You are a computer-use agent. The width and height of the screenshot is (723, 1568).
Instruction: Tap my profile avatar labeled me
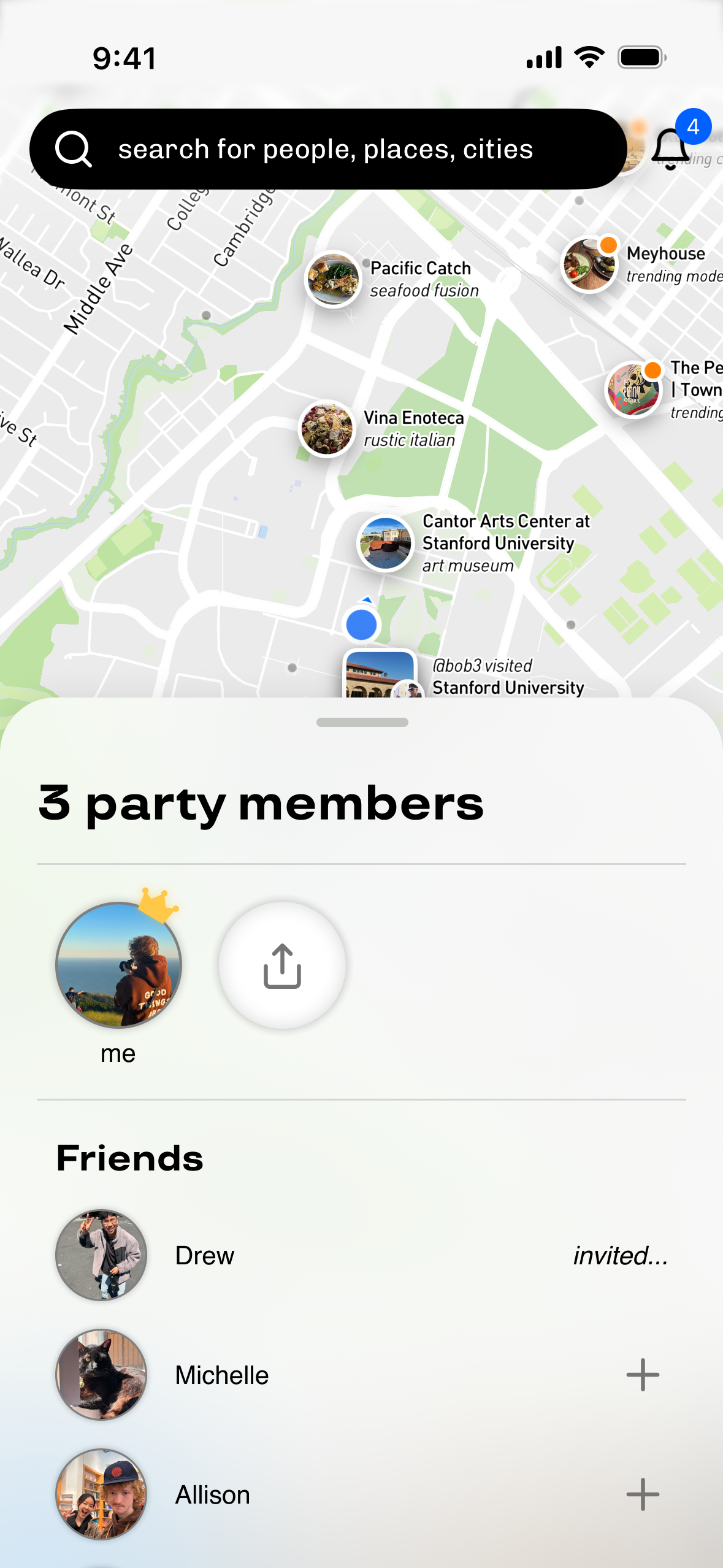coord(119,965)
